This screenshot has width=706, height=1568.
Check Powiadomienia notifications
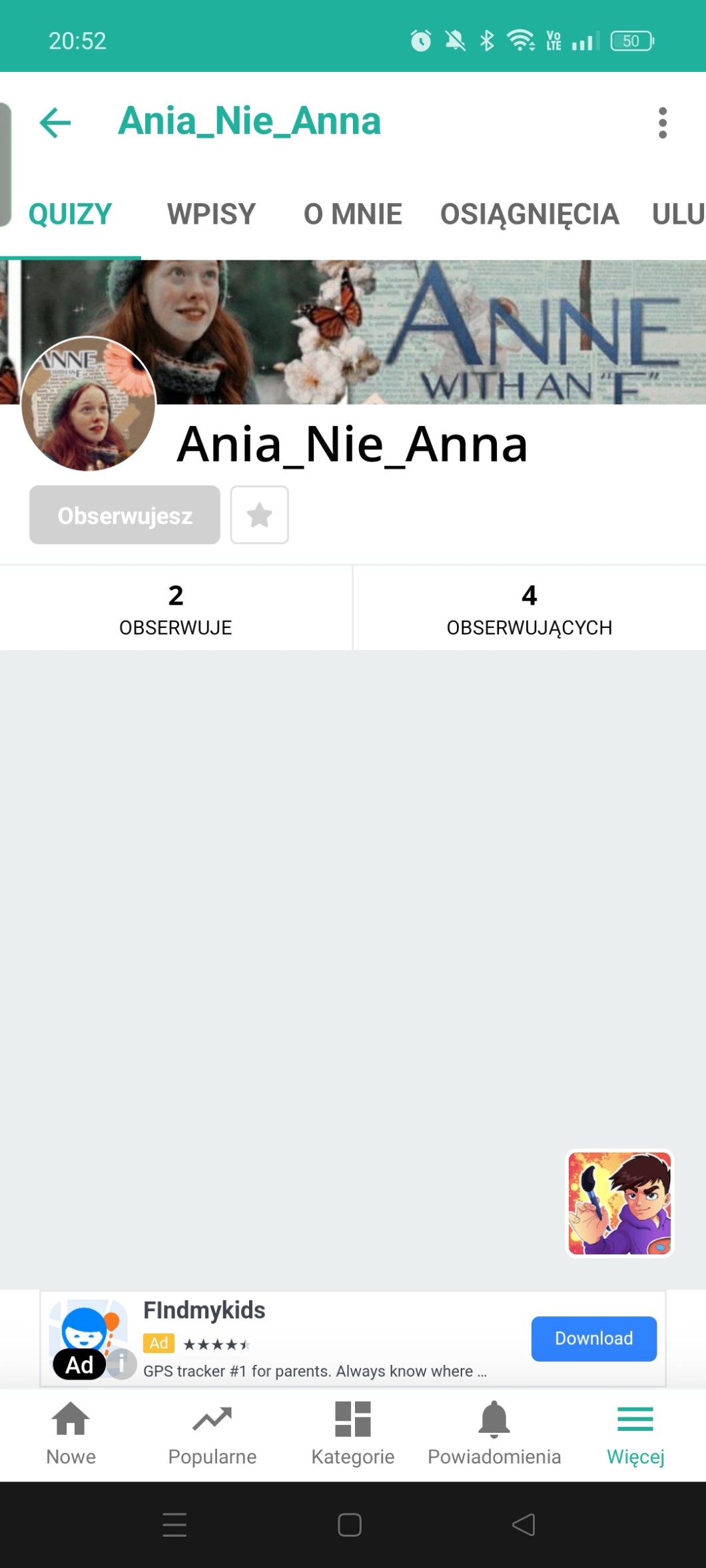[x=494, y=1433]
